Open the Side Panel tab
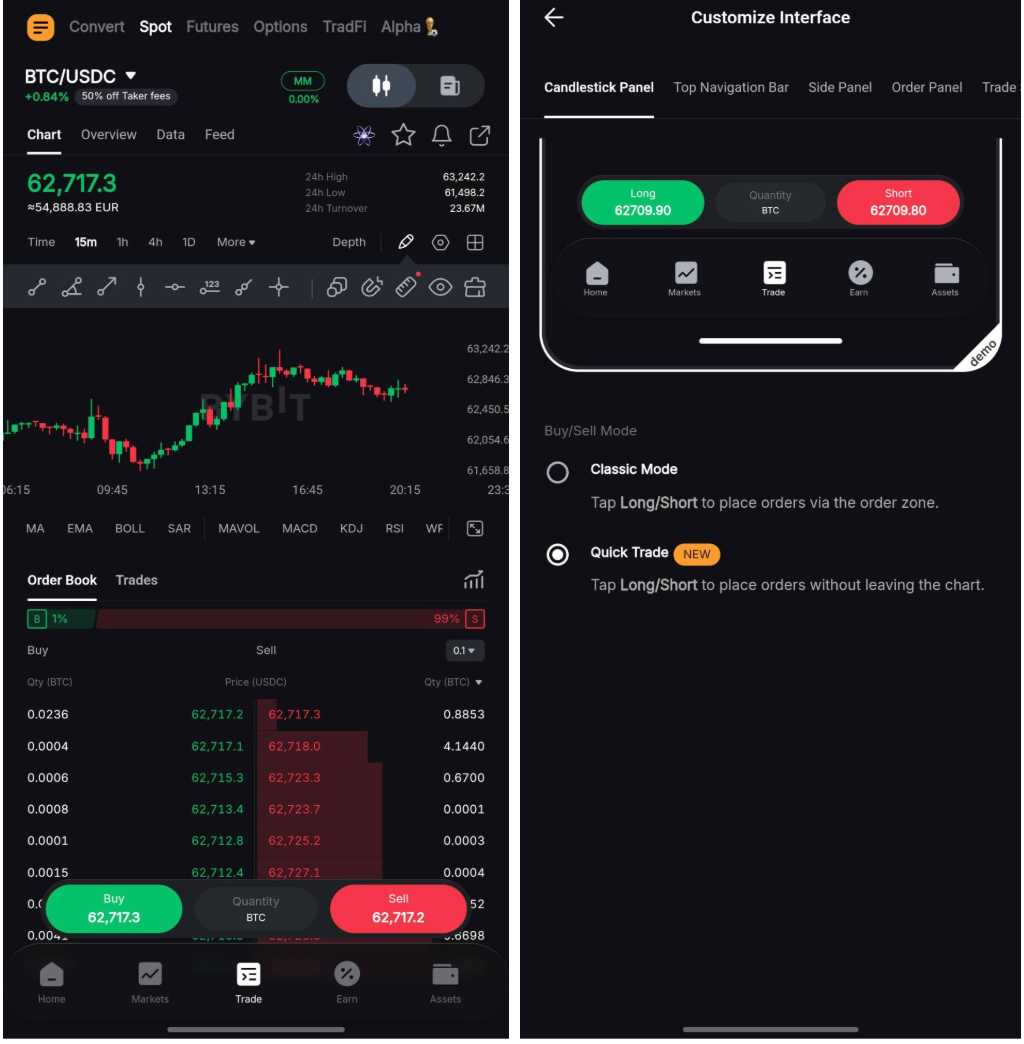This screenshot has width=1024, height=1044. [839, 87]
